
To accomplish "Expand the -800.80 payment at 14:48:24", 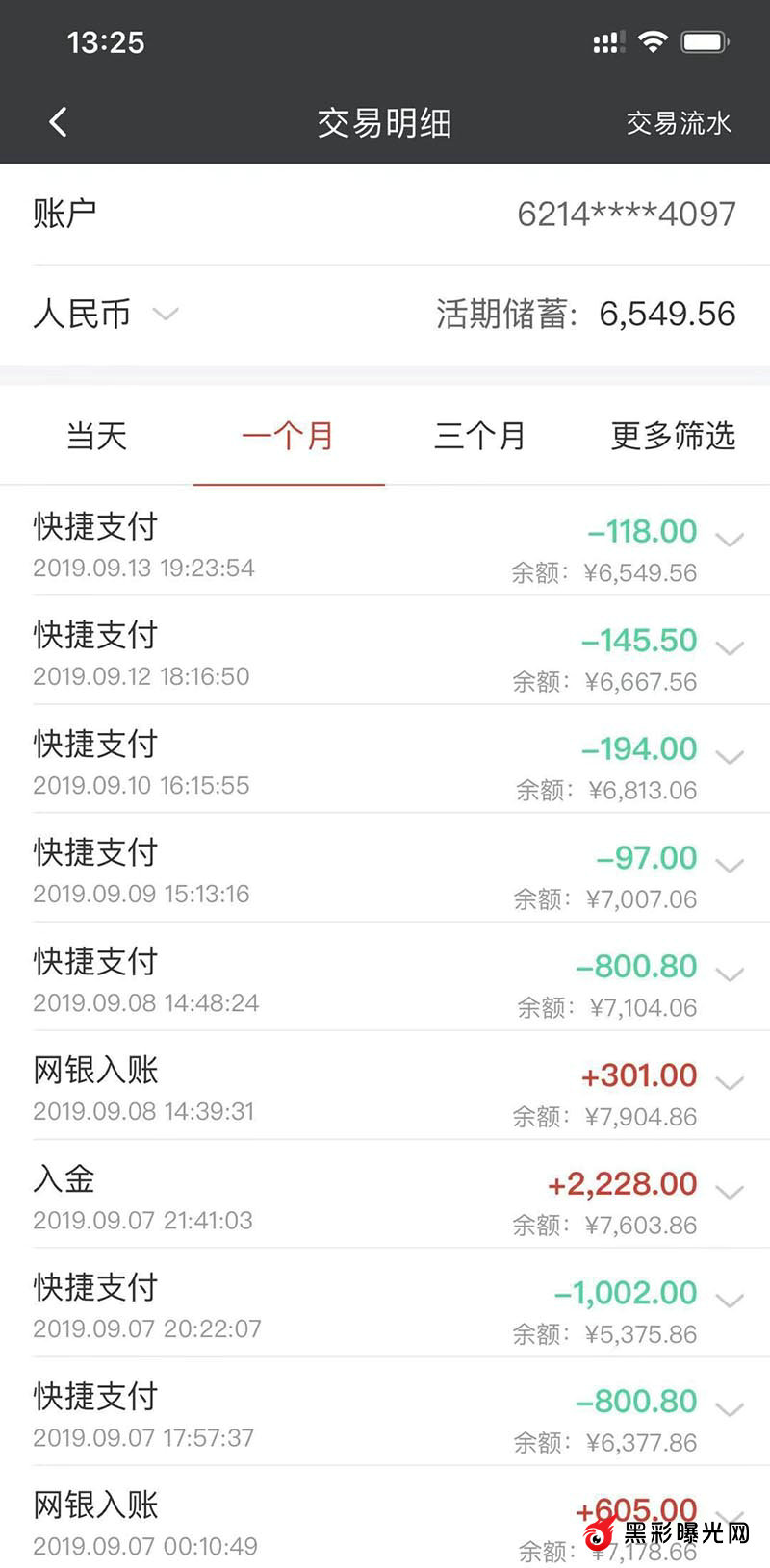I will click(x=731, y=974).
